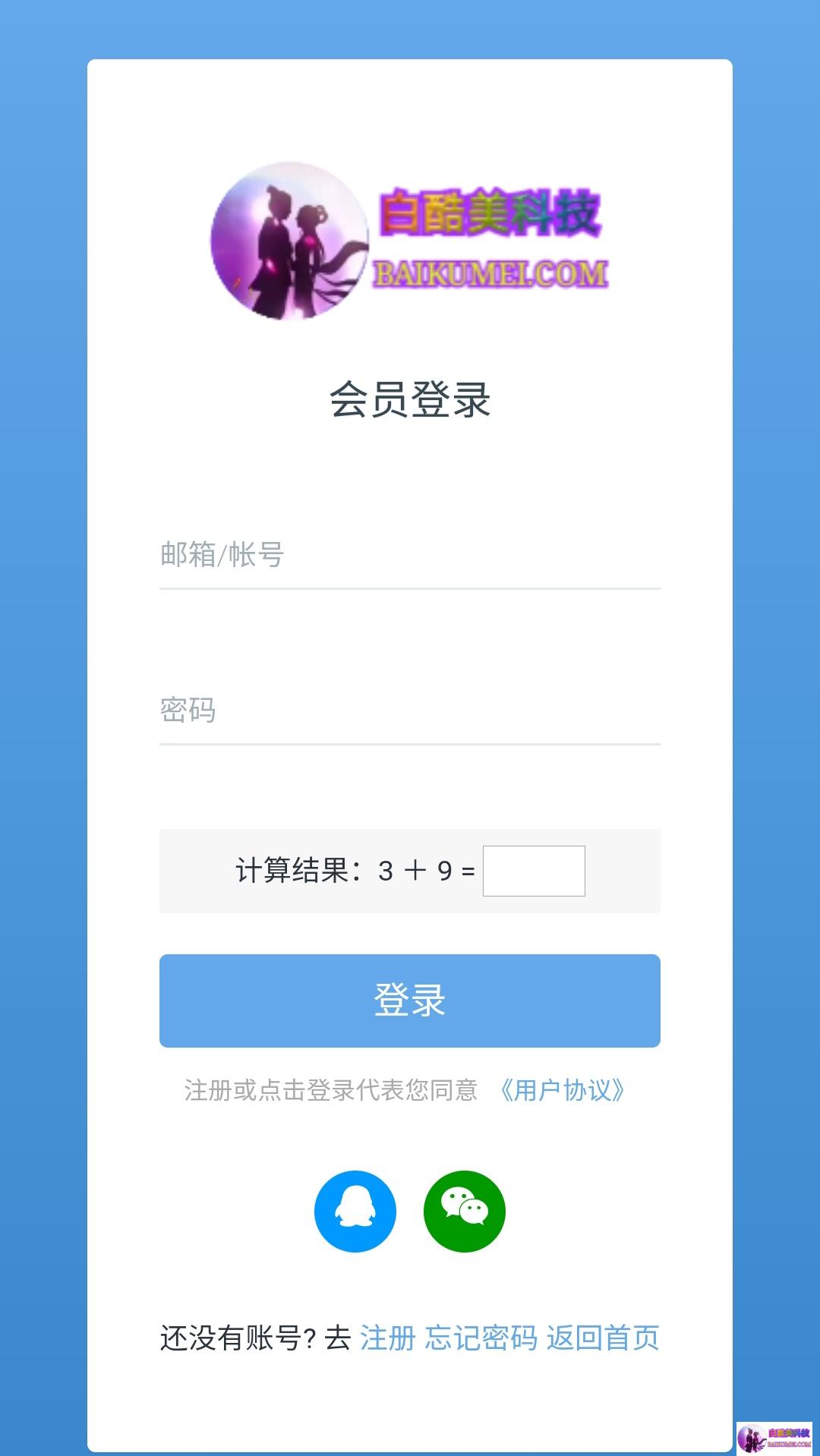Tap the 登录 login button
The width and height of the screenshot is (820, 1456).
[410, 1001]
